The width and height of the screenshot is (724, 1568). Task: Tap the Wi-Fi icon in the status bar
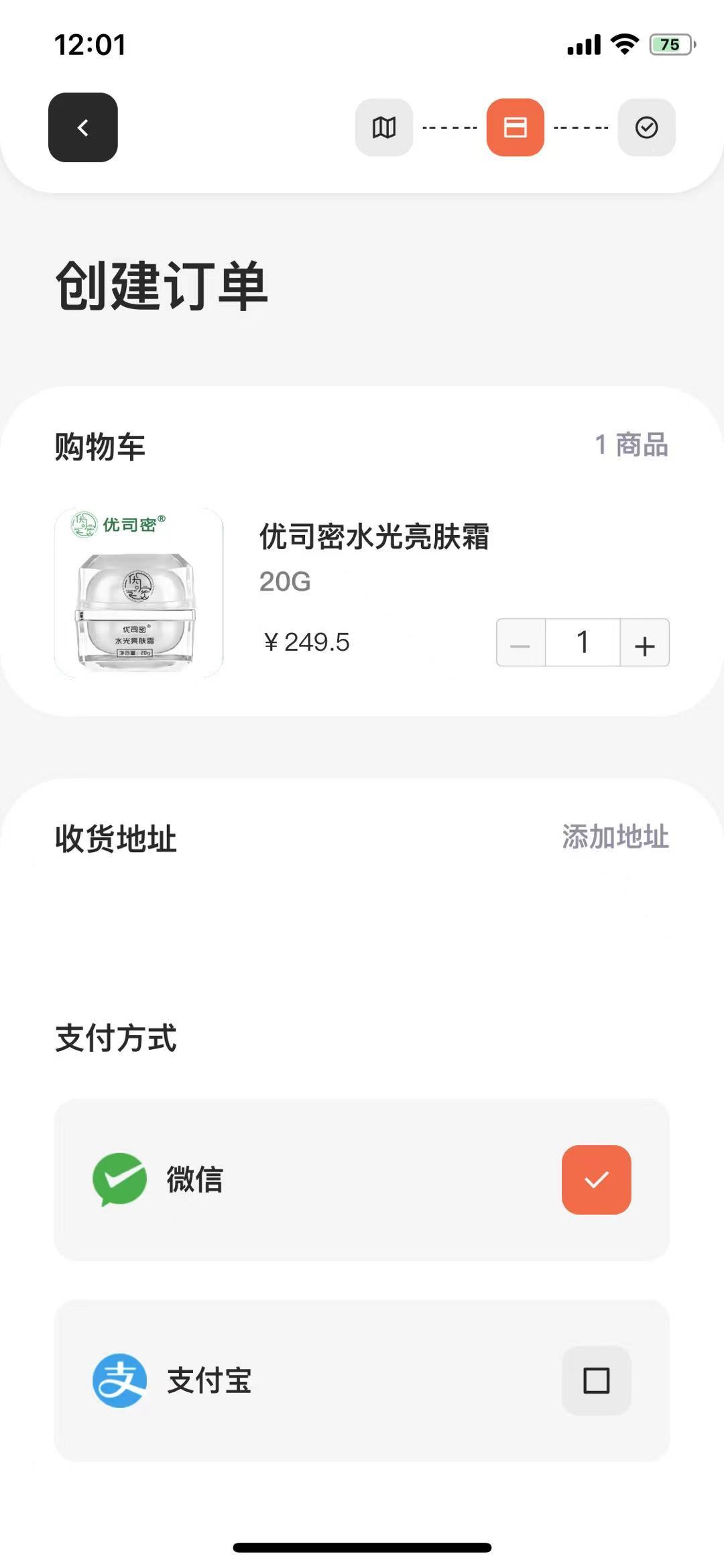coord(623,44)
